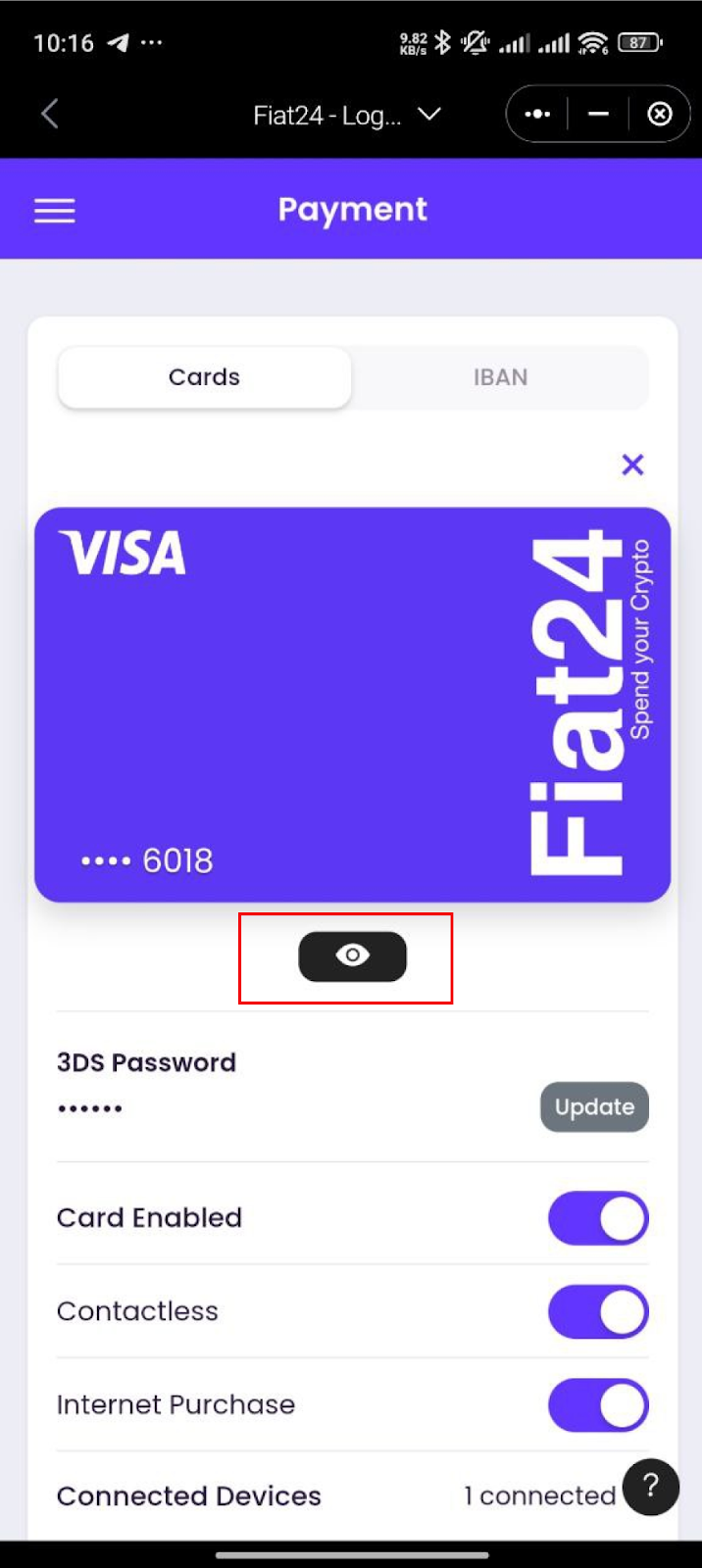
Task: Toggle Internet Purchase off
Action: coord(598,1404)
